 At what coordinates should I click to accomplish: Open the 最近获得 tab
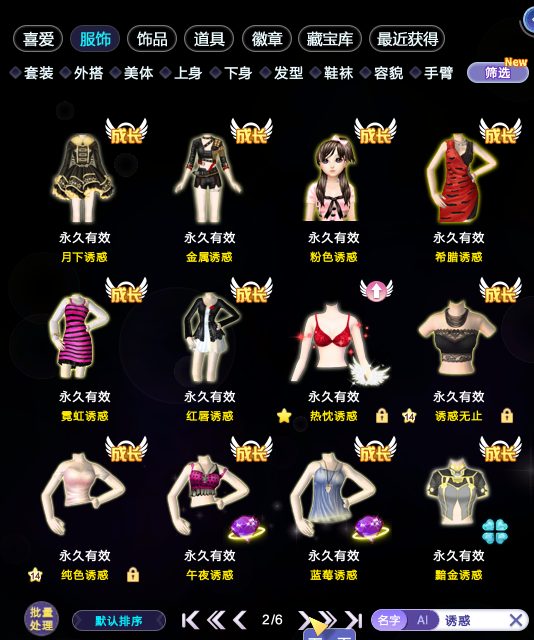click(x=407, y=39)
